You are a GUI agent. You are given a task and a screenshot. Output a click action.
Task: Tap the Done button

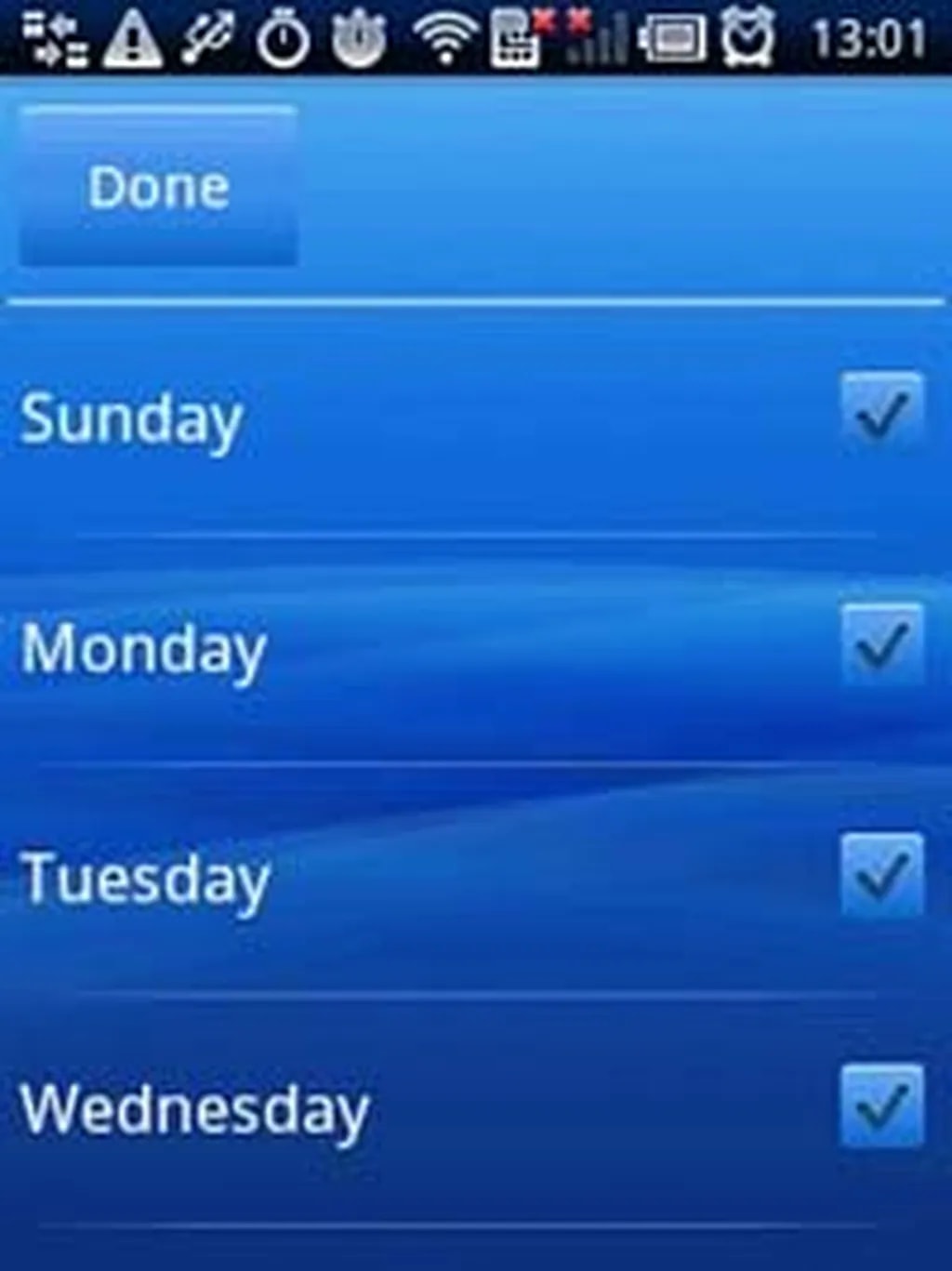pos(158,187)
